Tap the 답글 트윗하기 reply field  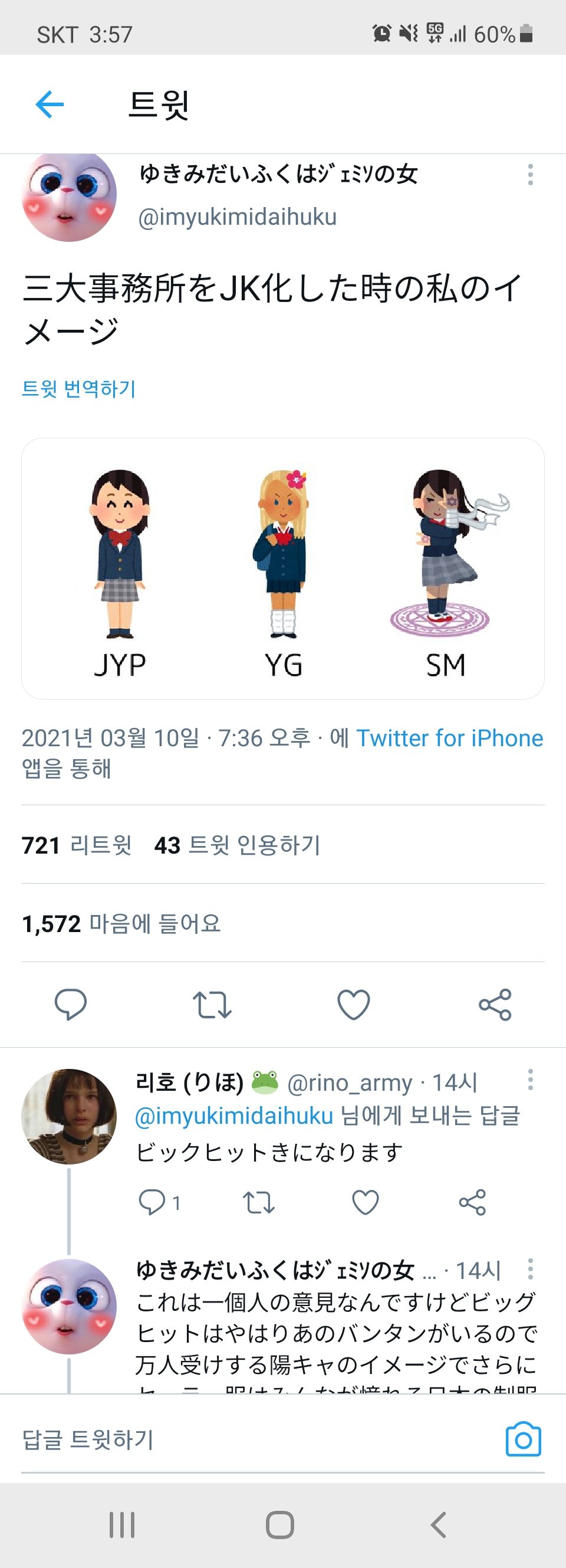(243, 1439)
